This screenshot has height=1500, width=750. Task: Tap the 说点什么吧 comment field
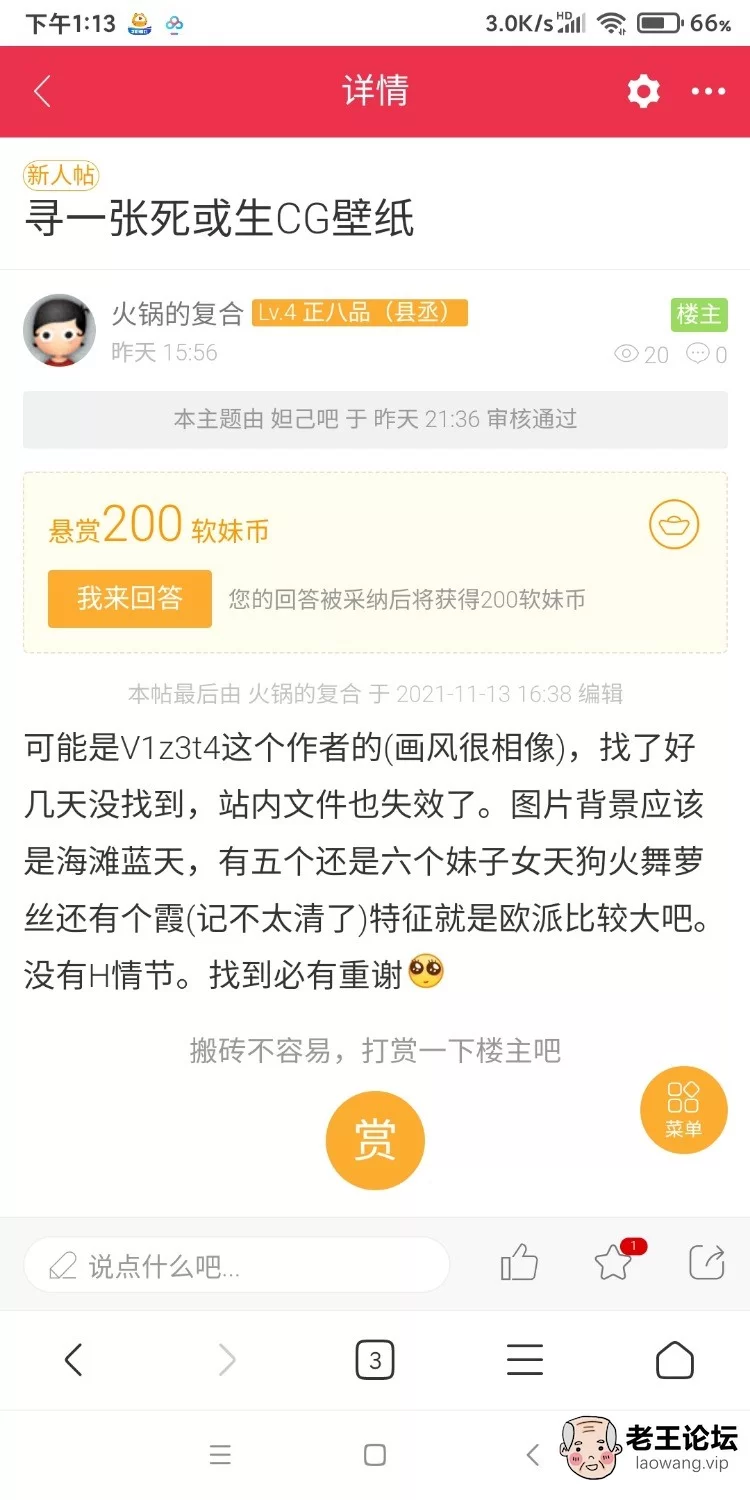pyautogui.click(x=236, y=1266)
